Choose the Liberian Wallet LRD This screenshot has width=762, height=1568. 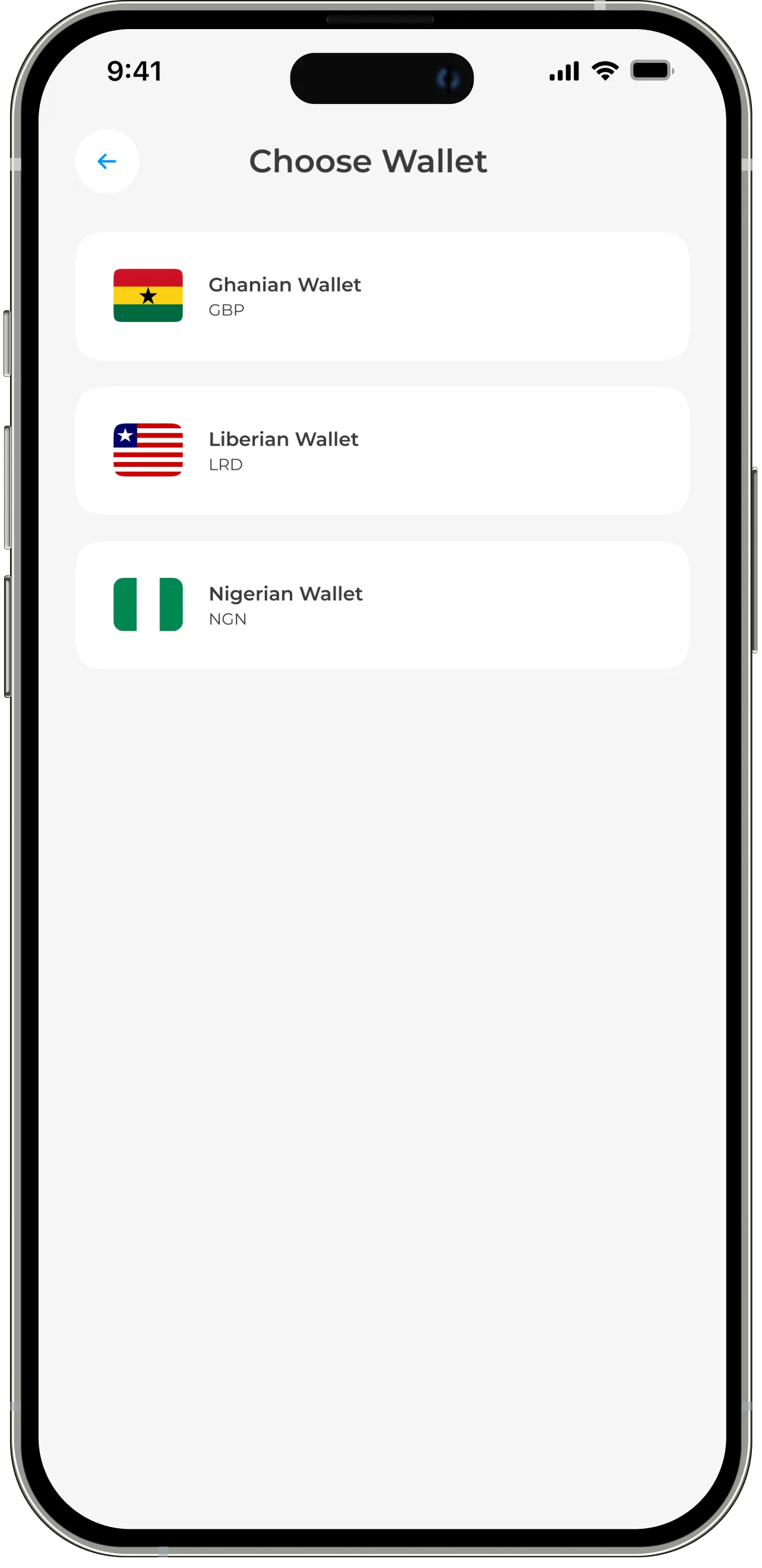pos(382,451)
